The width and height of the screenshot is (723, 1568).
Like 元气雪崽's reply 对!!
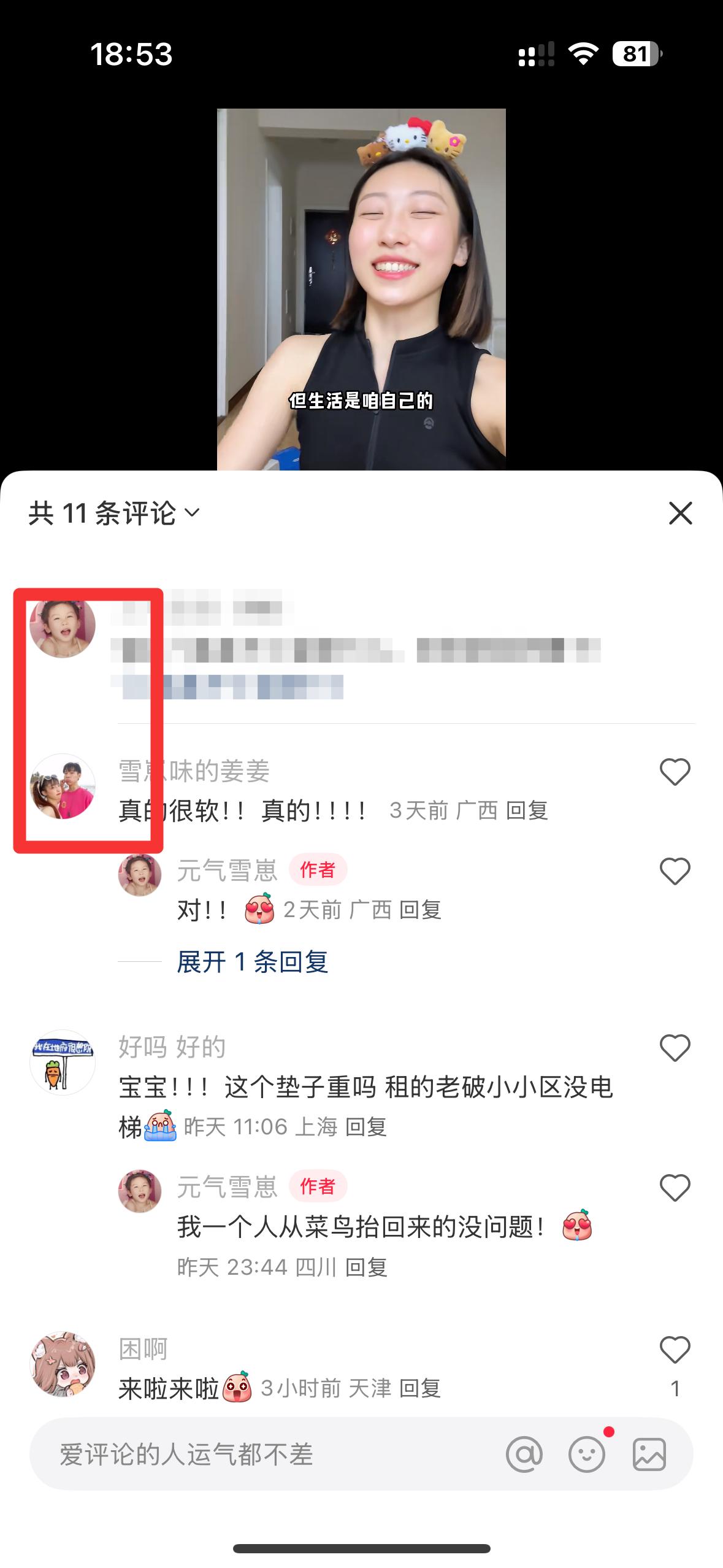tap(675, 871)
